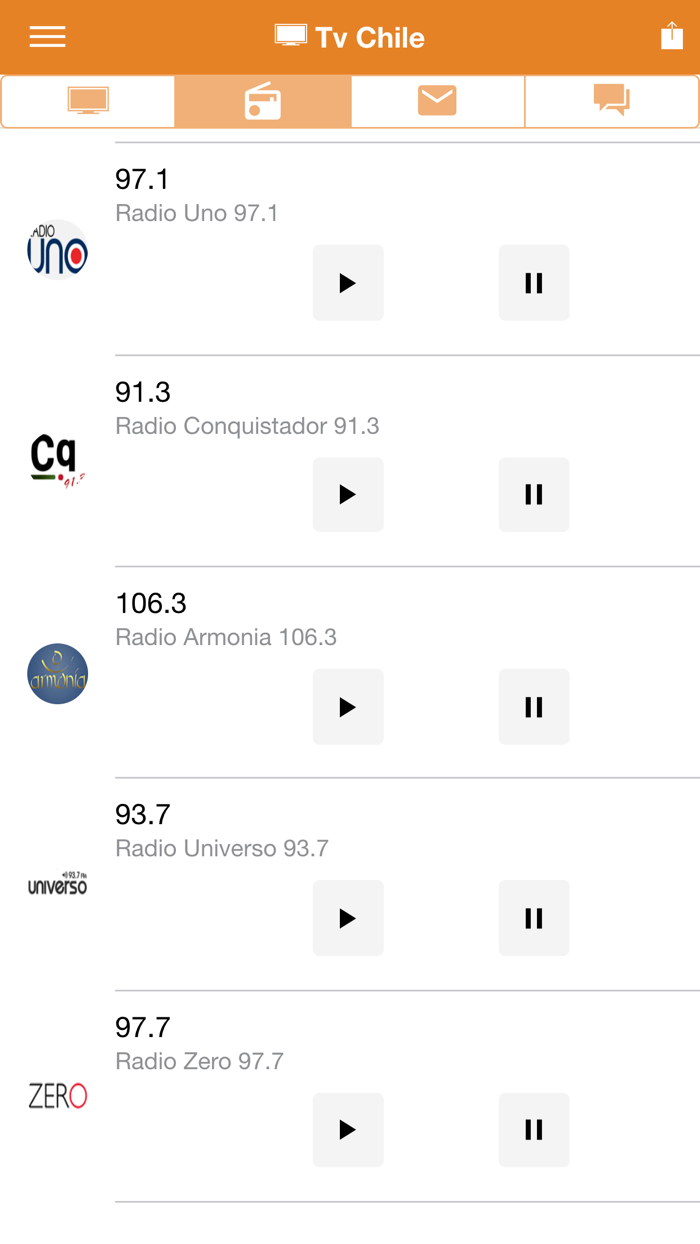This screenshot has height=1244, width=700.
Task: Play Radio Armonia 106.3
Action: pyautogui.click(x=348, y=707)
